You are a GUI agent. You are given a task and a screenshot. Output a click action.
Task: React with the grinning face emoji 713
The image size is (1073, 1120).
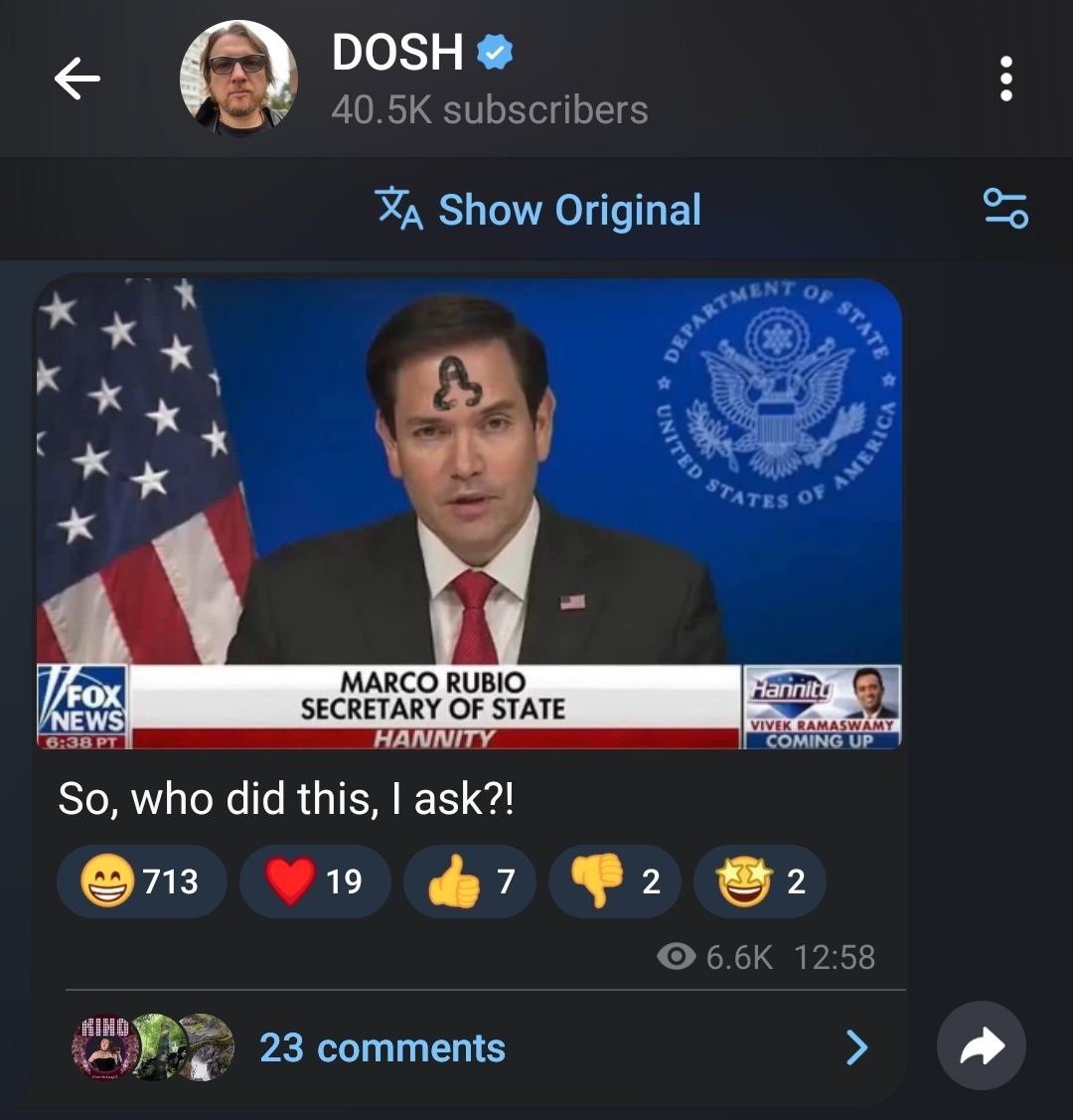pos(141,881)
